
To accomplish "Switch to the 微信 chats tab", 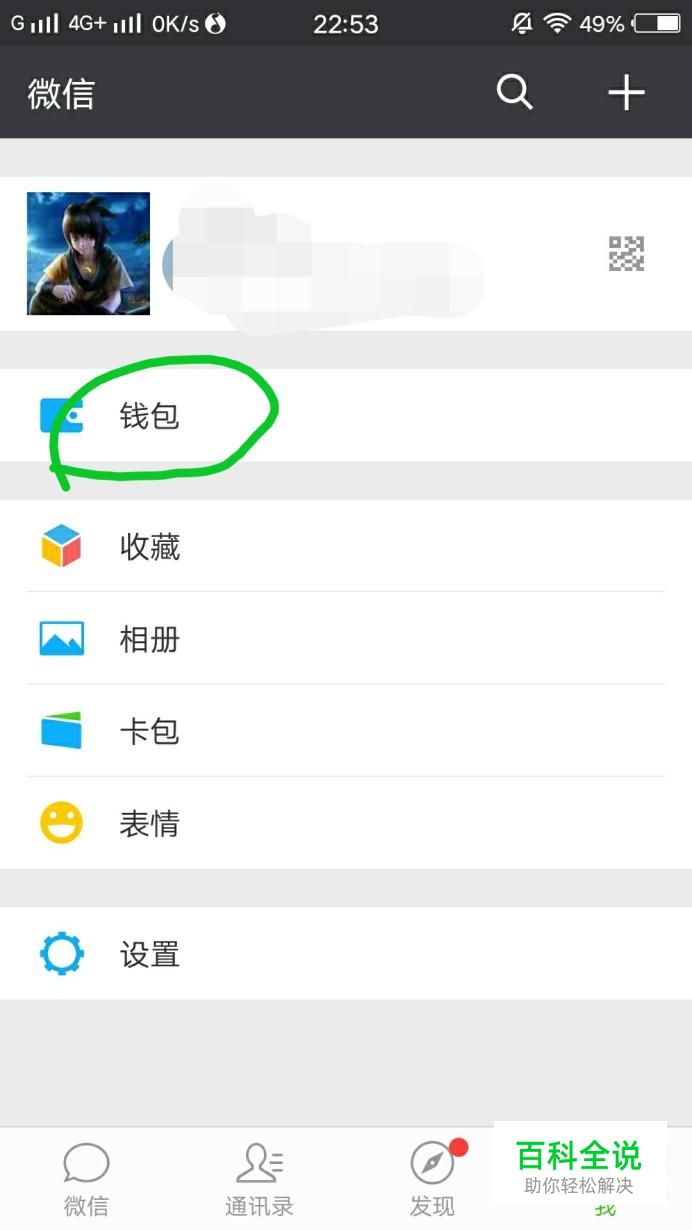I will click(x=86, y=1180).
